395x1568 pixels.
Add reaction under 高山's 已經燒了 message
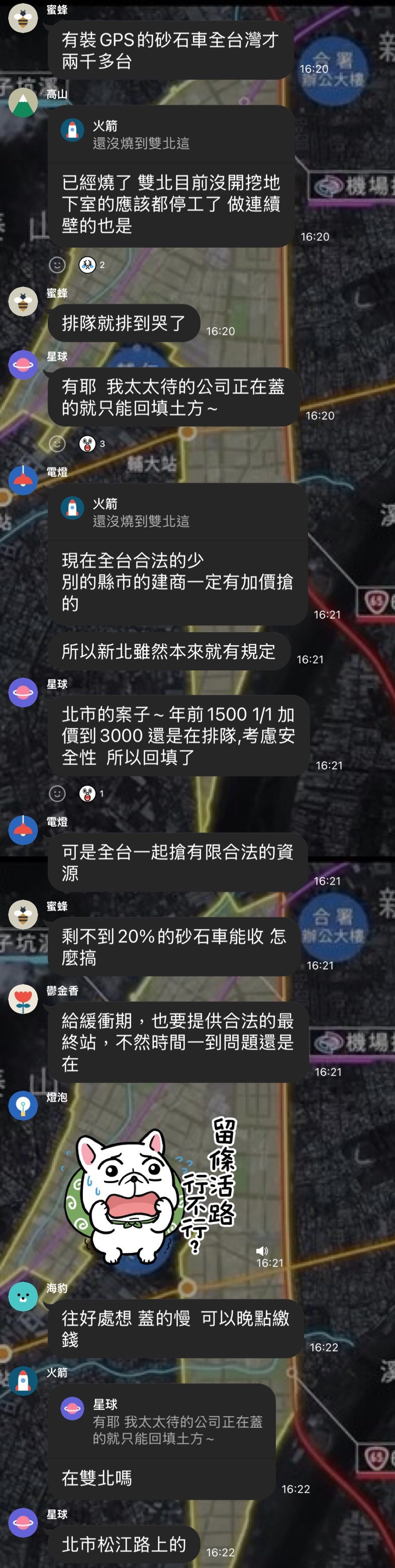point(57,264)
